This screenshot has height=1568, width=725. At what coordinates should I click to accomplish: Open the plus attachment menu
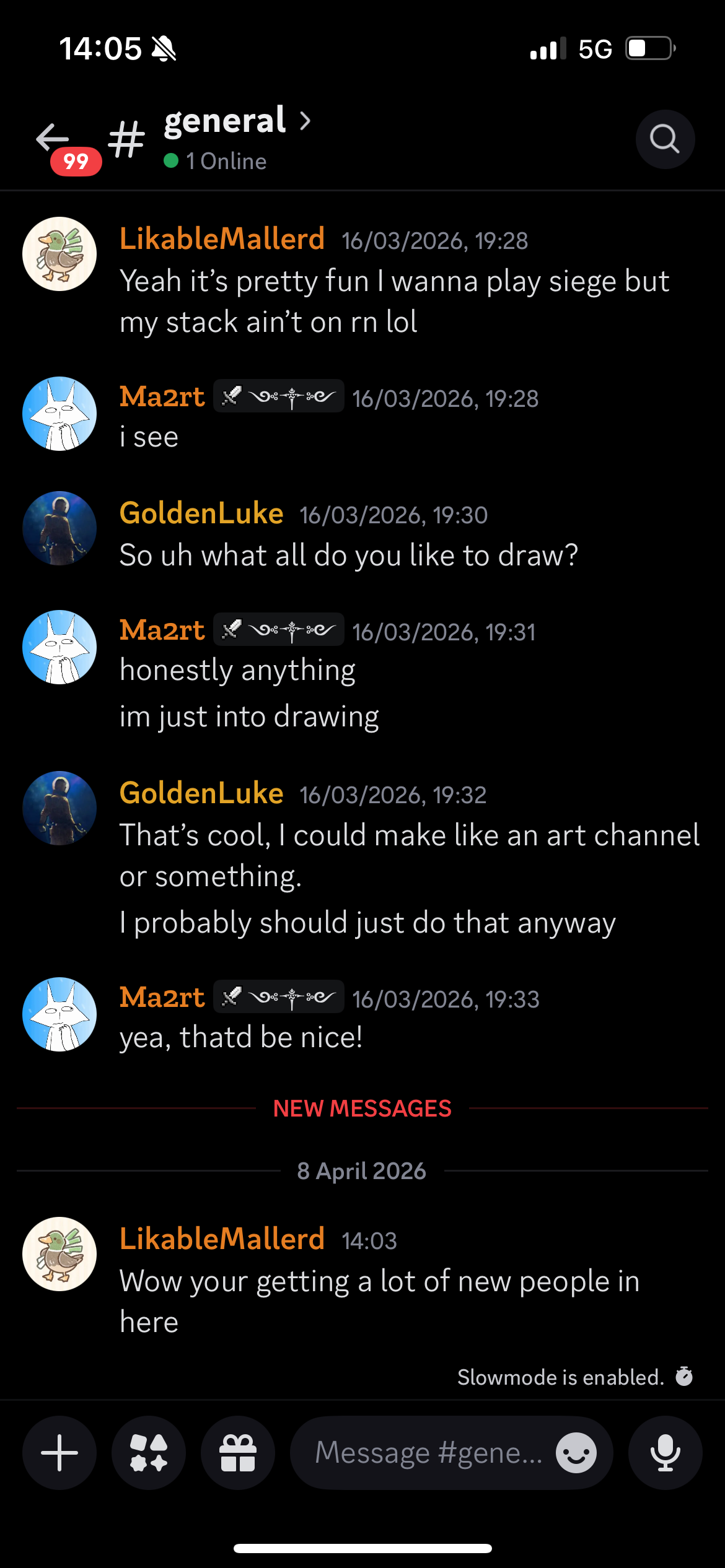59,1452
